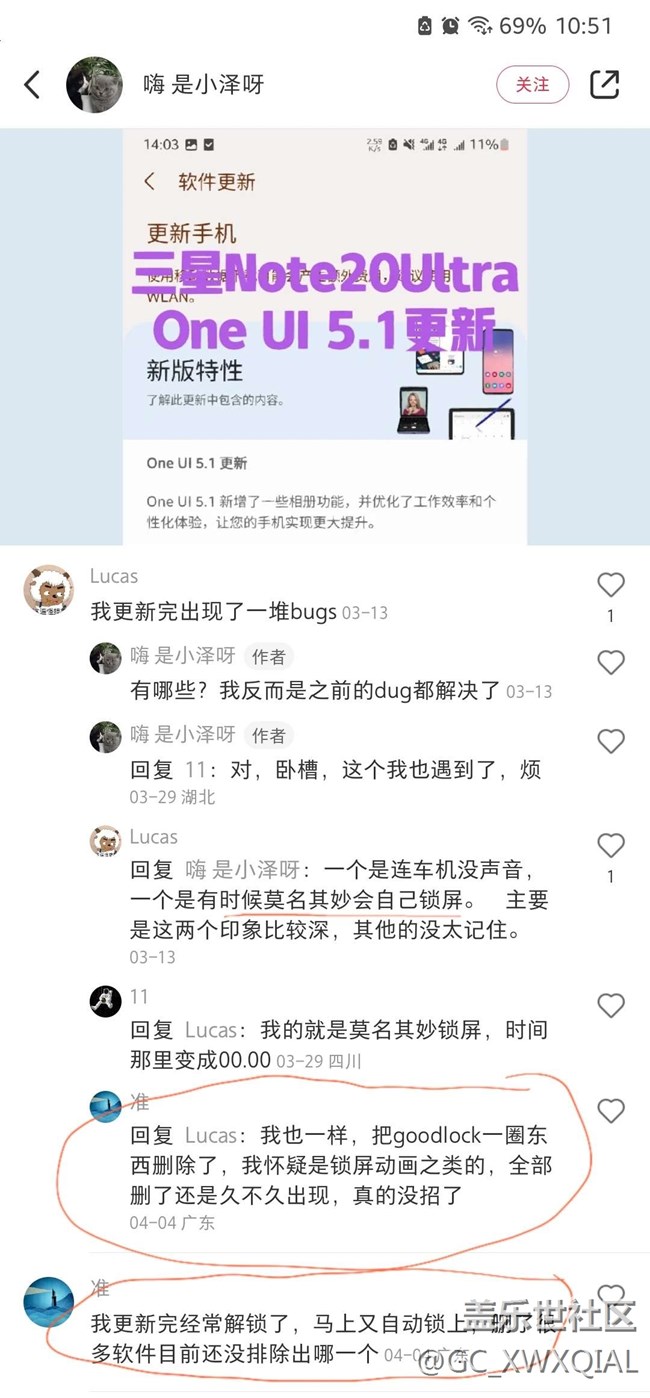Like 准's reply mentioning goodlock
650x1398 pixels.
(x=610, y=1110)
